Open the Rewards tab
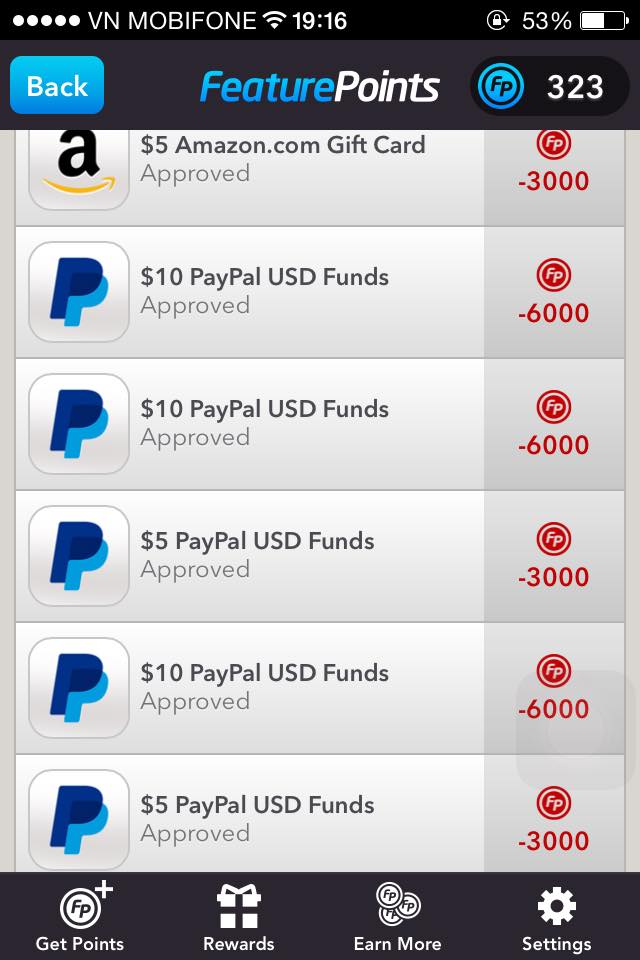The width and height of the screenshot is (640, 960). [239, 917]
